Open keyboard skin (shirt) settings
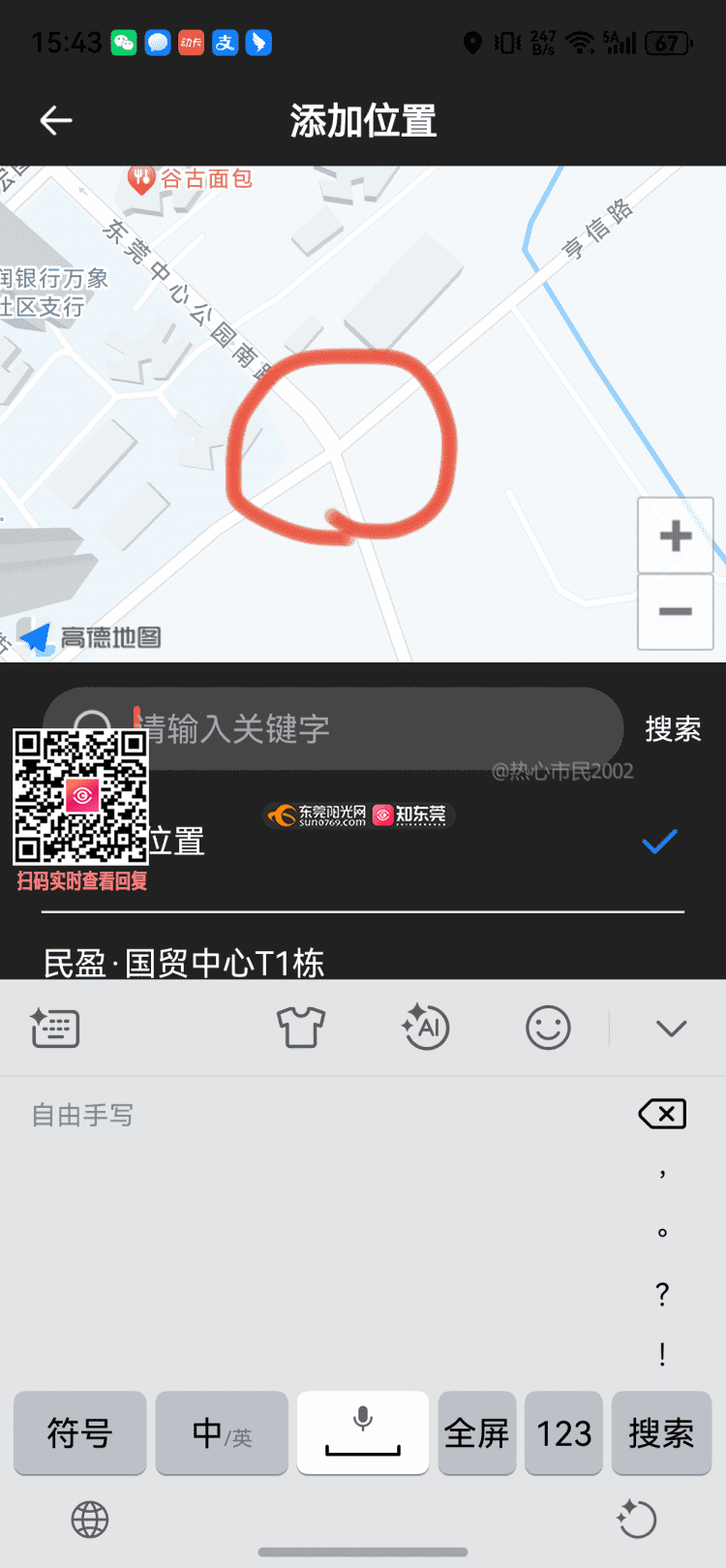The height and width of the screenshot is (1568, 726). (301, 1028)
